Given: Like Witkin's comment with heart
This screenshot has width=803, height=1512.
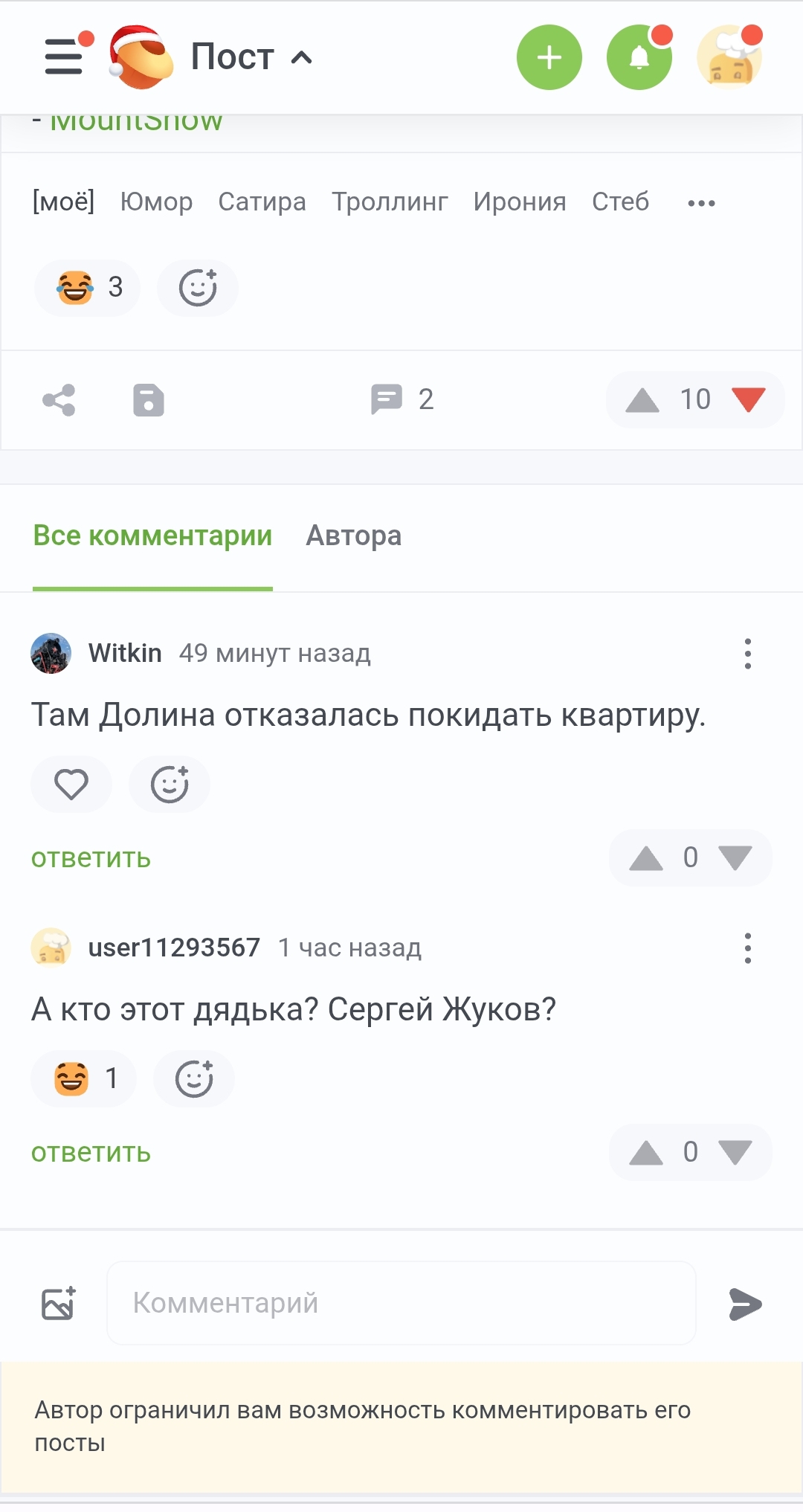Looking at the screenshot, I should tap(71, 784).
